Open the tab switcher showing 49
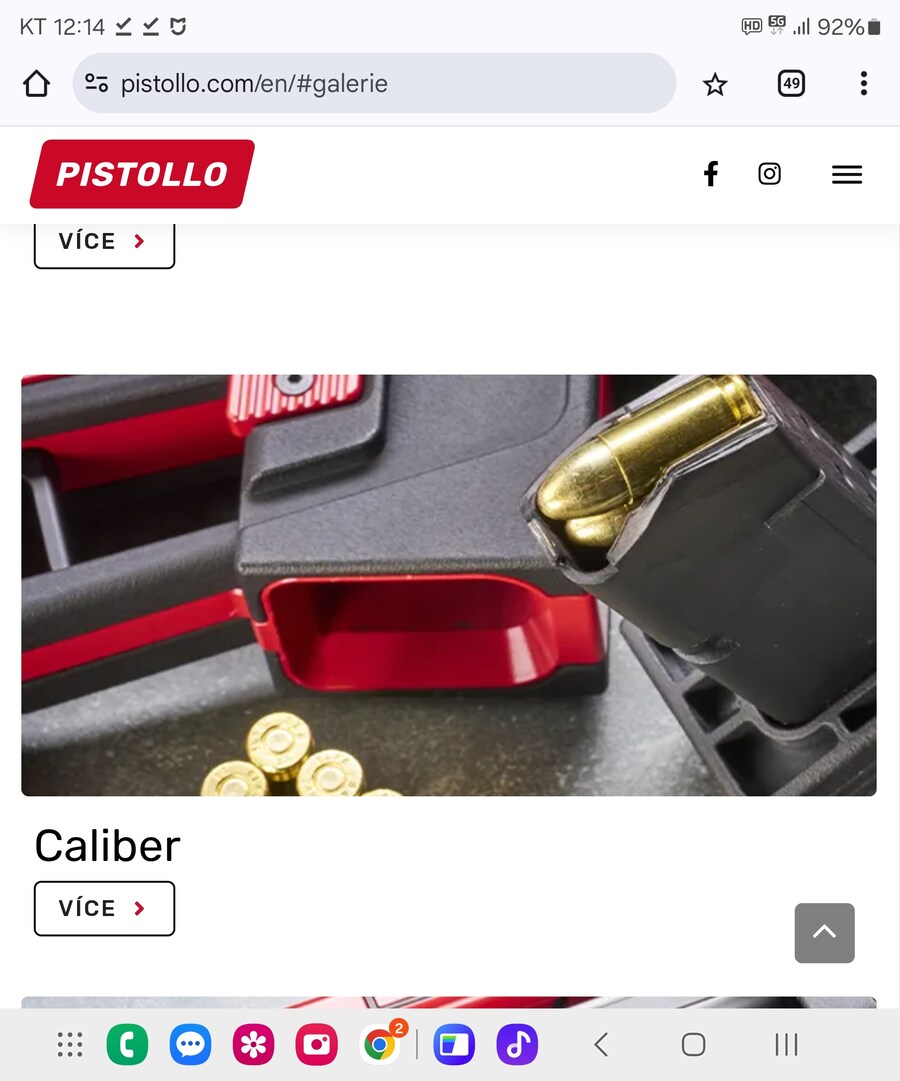The image size is (900, 1081). click(x=791, y=84)
